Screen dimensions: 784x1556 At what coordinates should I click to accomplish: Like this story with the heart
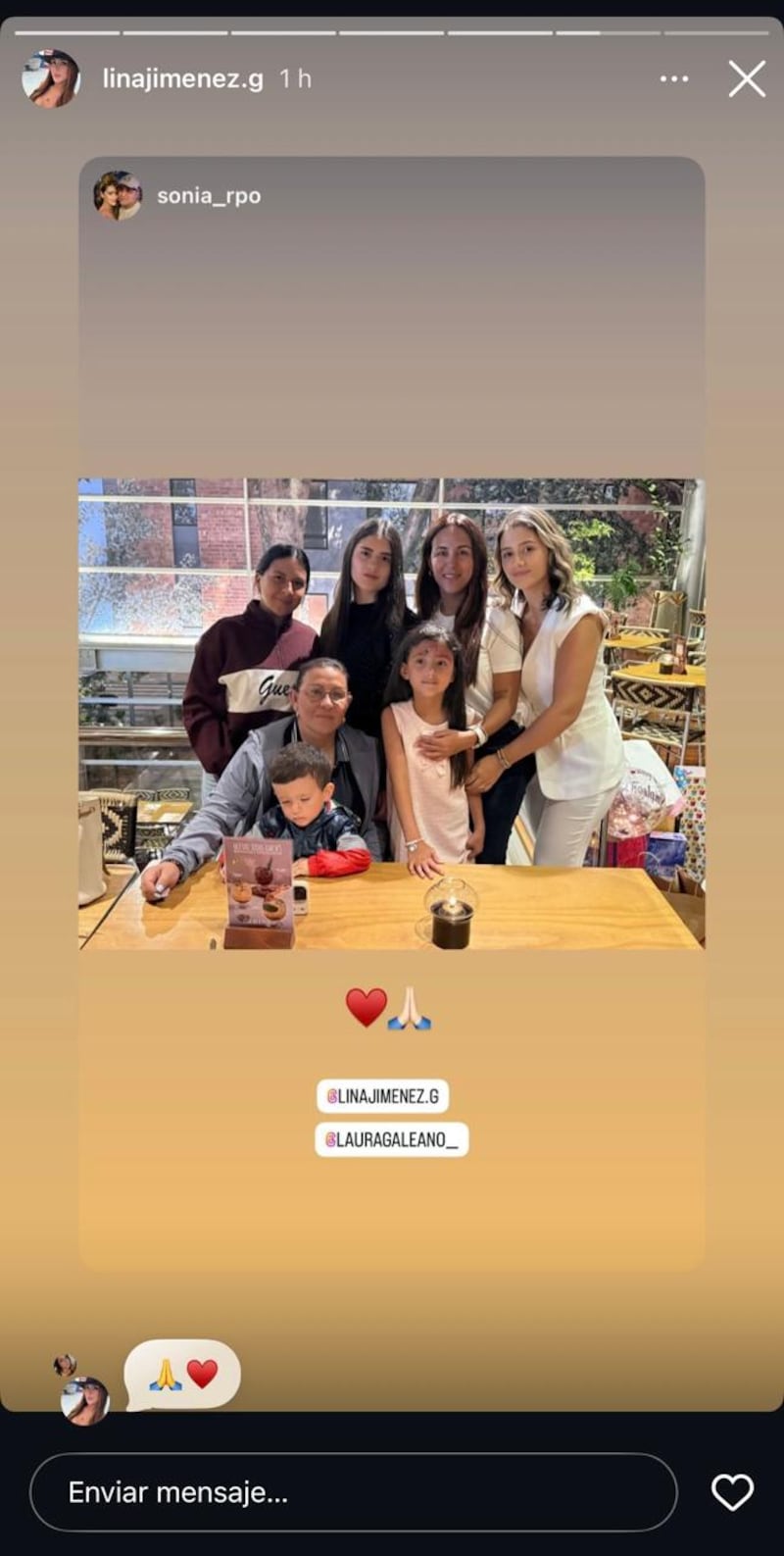[732, 1492]
